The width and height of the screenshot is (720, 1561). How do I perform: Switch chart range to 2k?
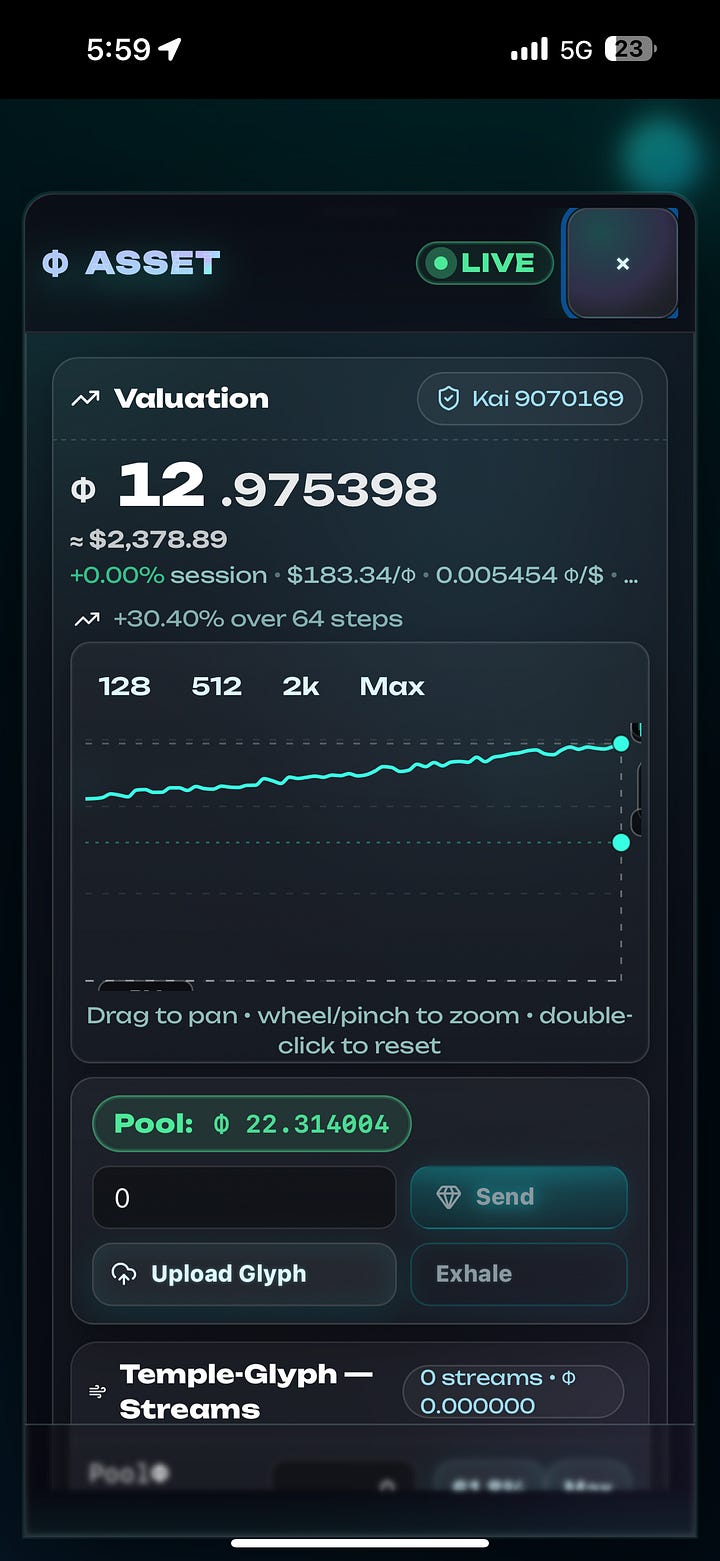pos(301,686)
